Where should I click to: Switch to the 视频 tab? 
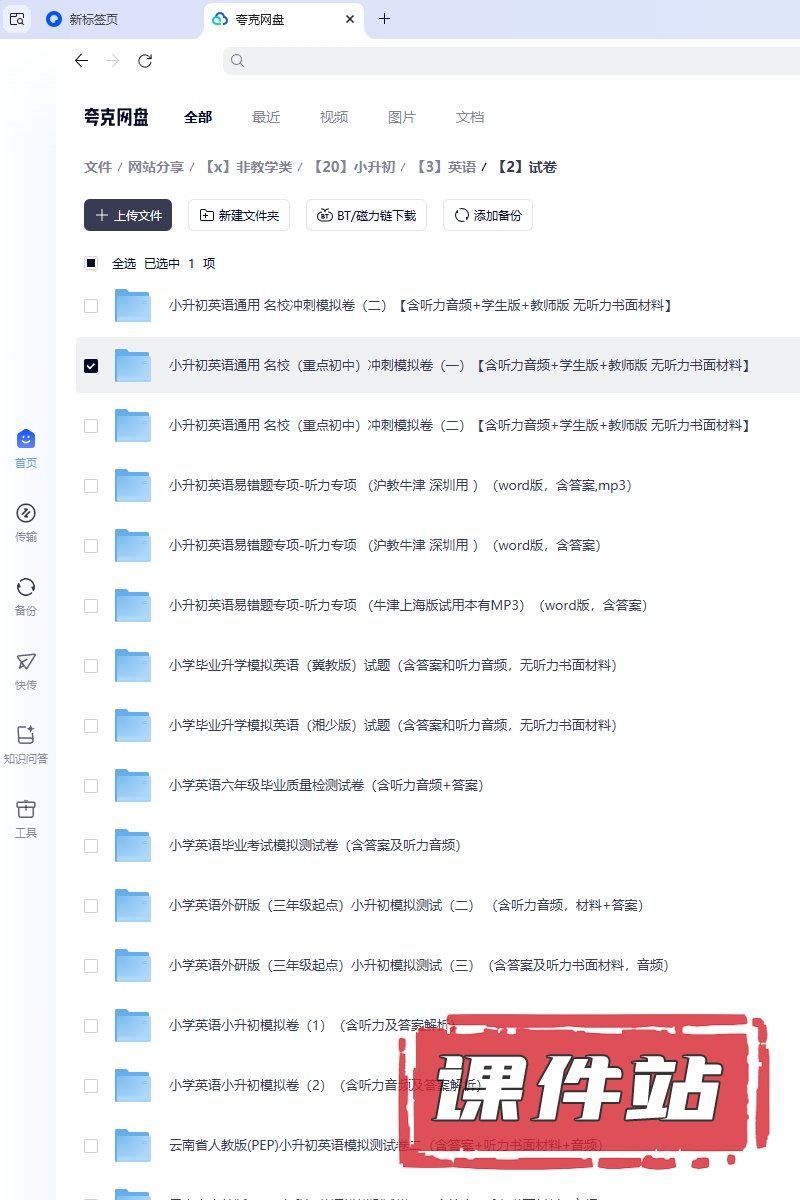pos(334,117)
